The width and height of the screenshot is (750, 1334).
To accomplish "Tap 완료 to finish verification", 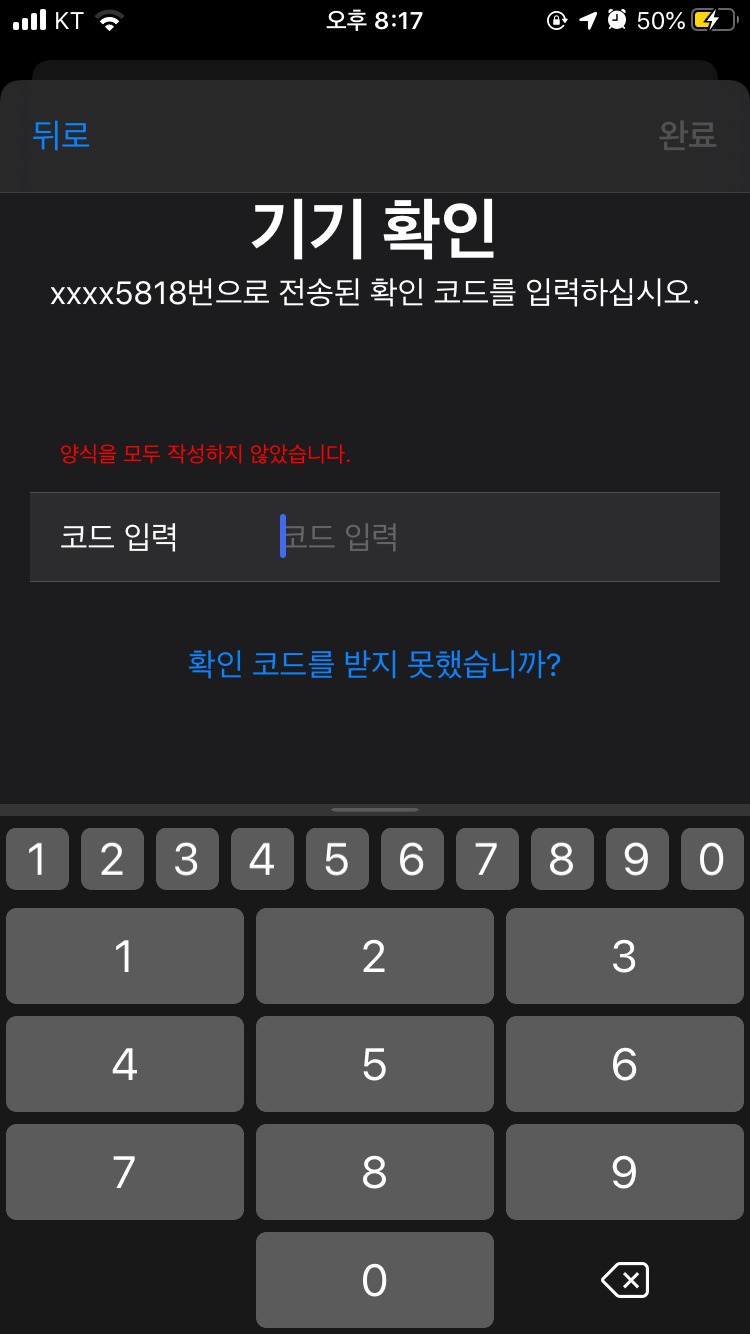I will pyautogui.click(x=687, y=134).
